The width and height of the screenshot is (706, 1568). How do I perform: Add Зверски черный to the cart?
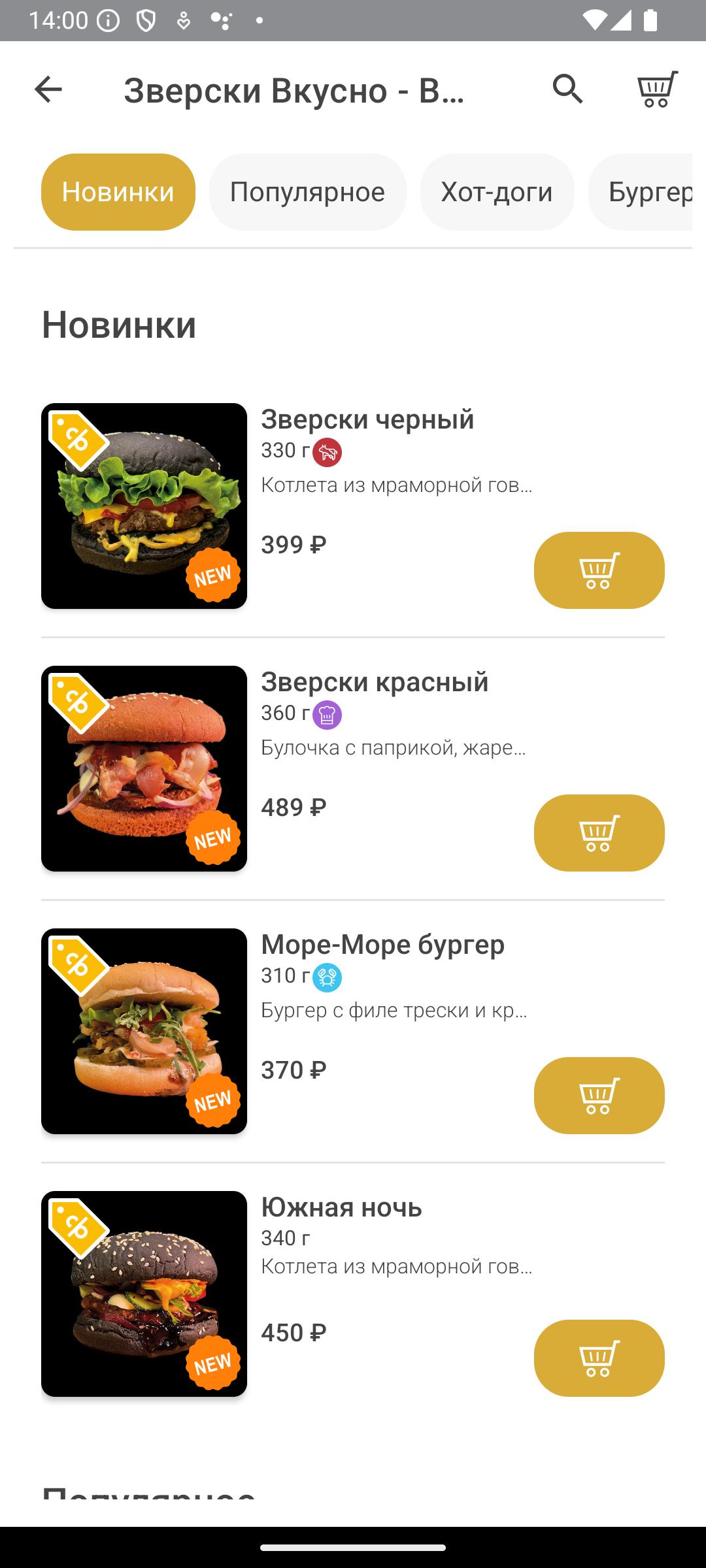[x=599, y=570]
